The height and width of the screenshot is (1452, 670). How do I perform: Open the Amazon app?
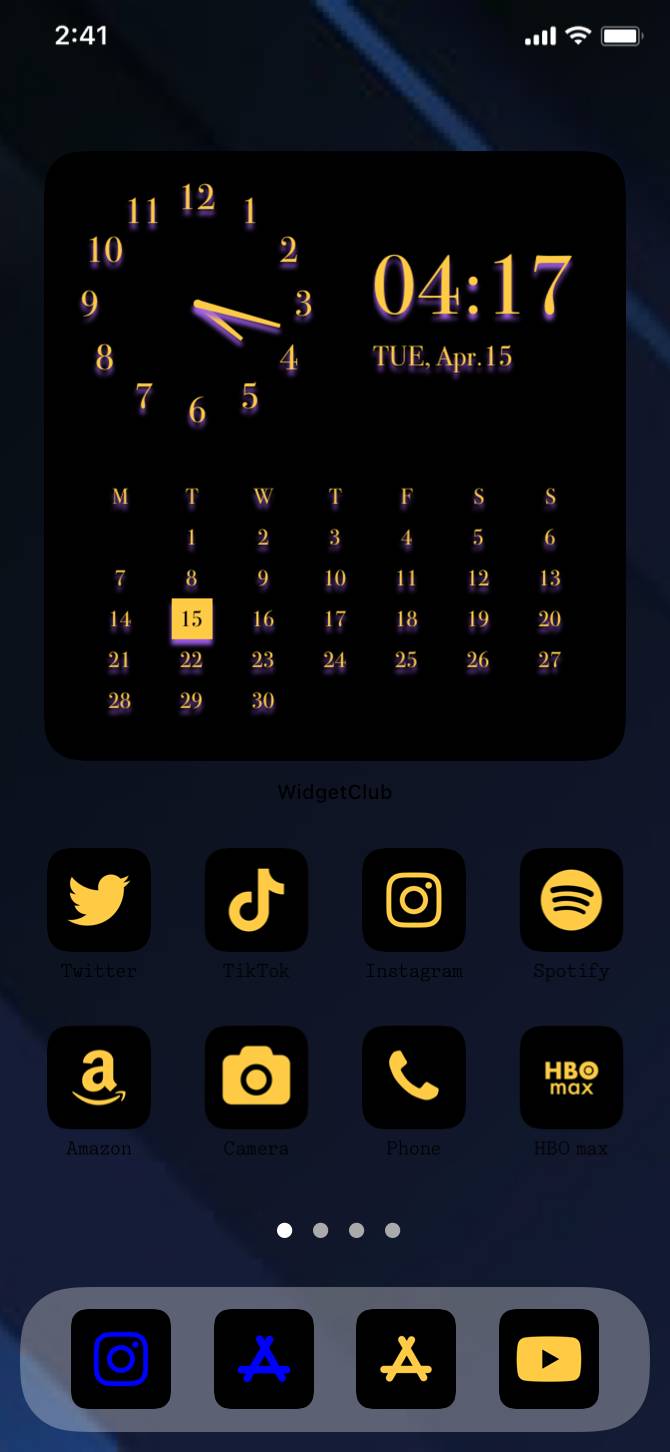(99, 1077)
